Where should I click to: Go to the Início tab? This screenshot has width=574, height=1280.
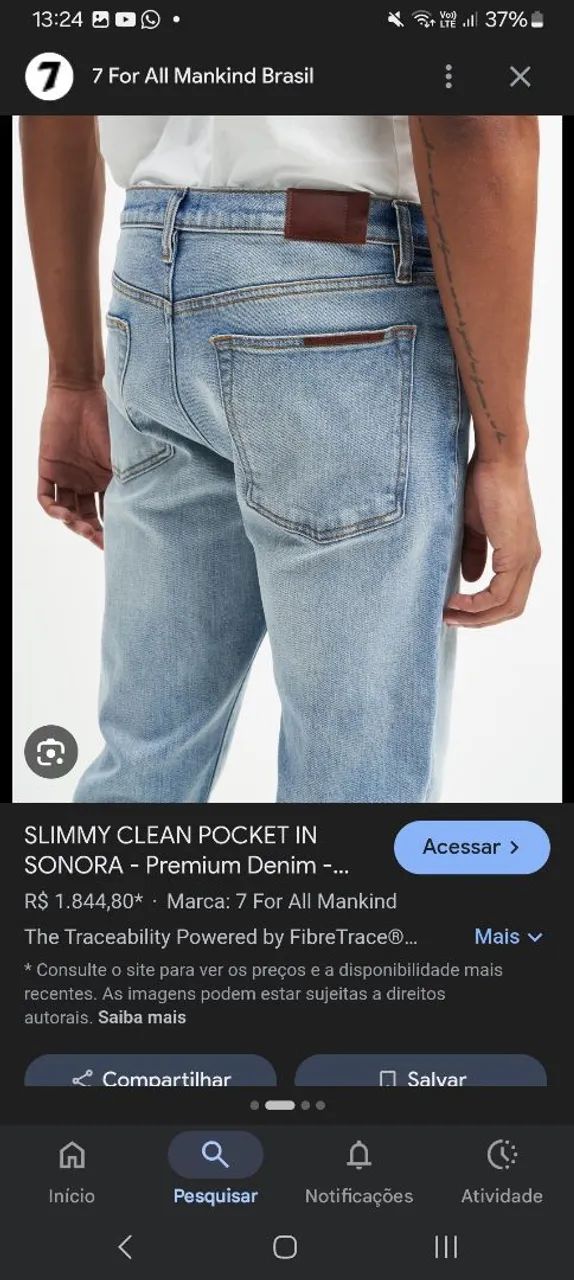72,1172
